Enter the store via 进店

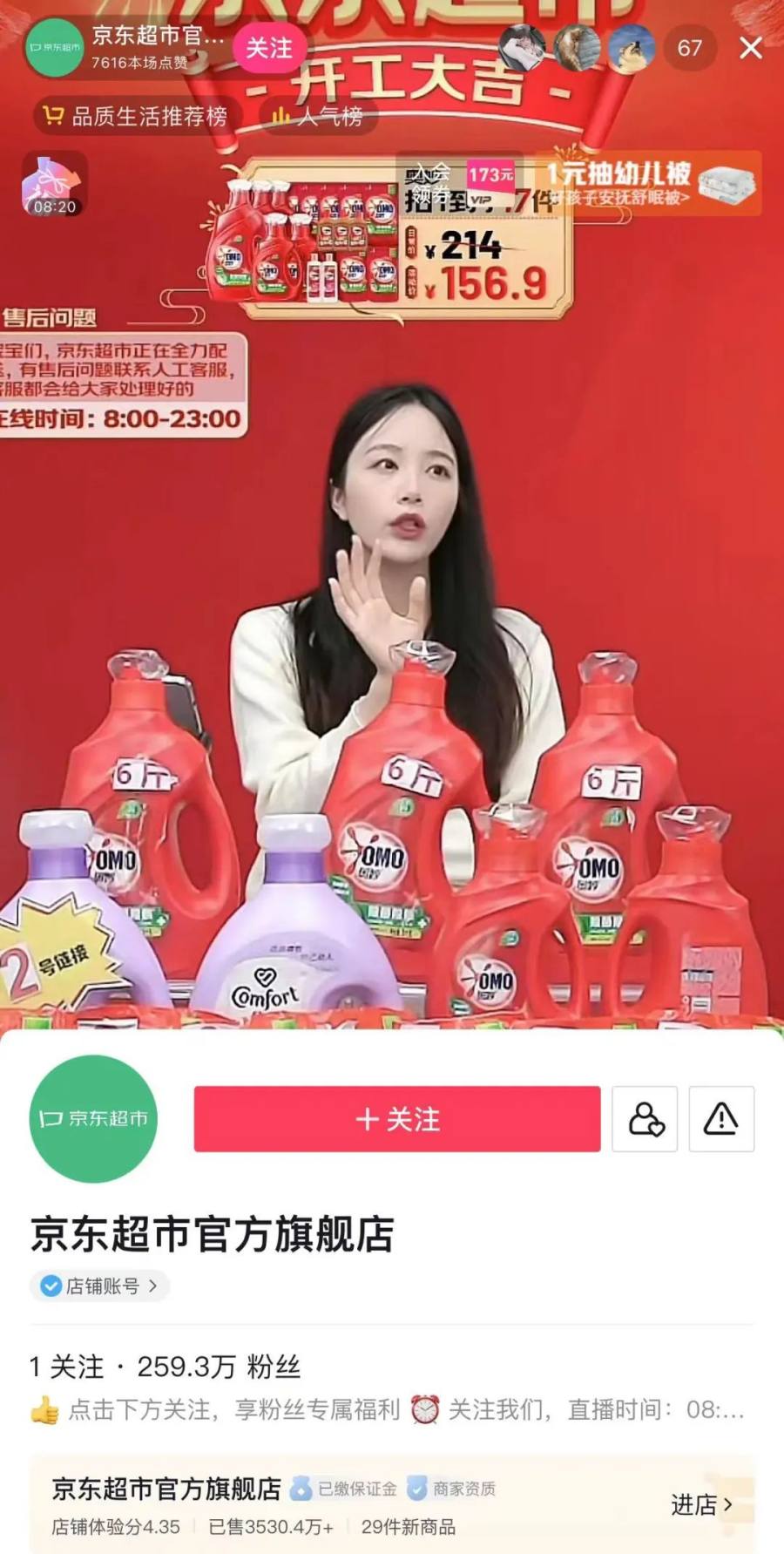(x=701, y=1503)
